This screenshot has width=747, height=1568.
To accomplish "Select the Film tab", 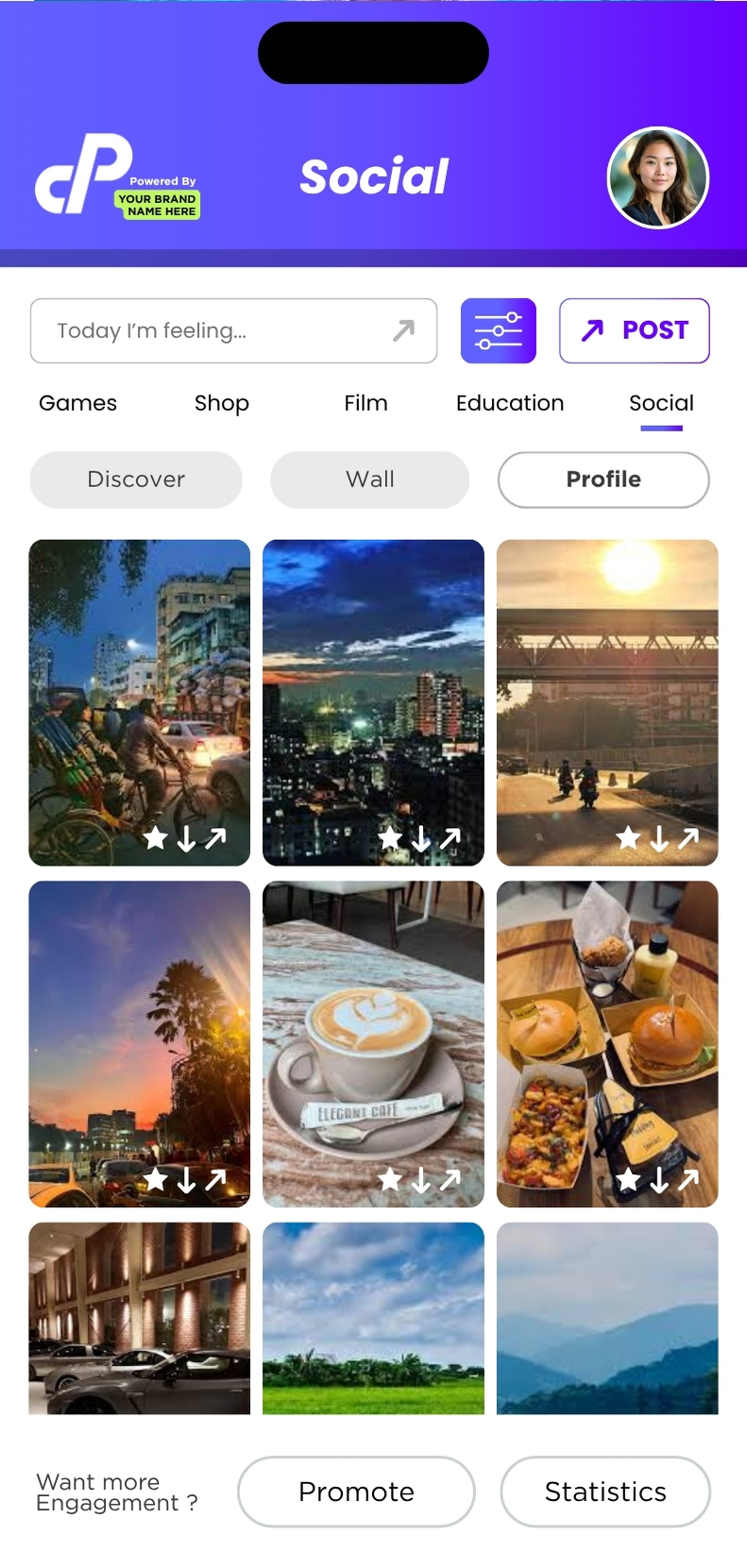I will [x=365, y=403].
